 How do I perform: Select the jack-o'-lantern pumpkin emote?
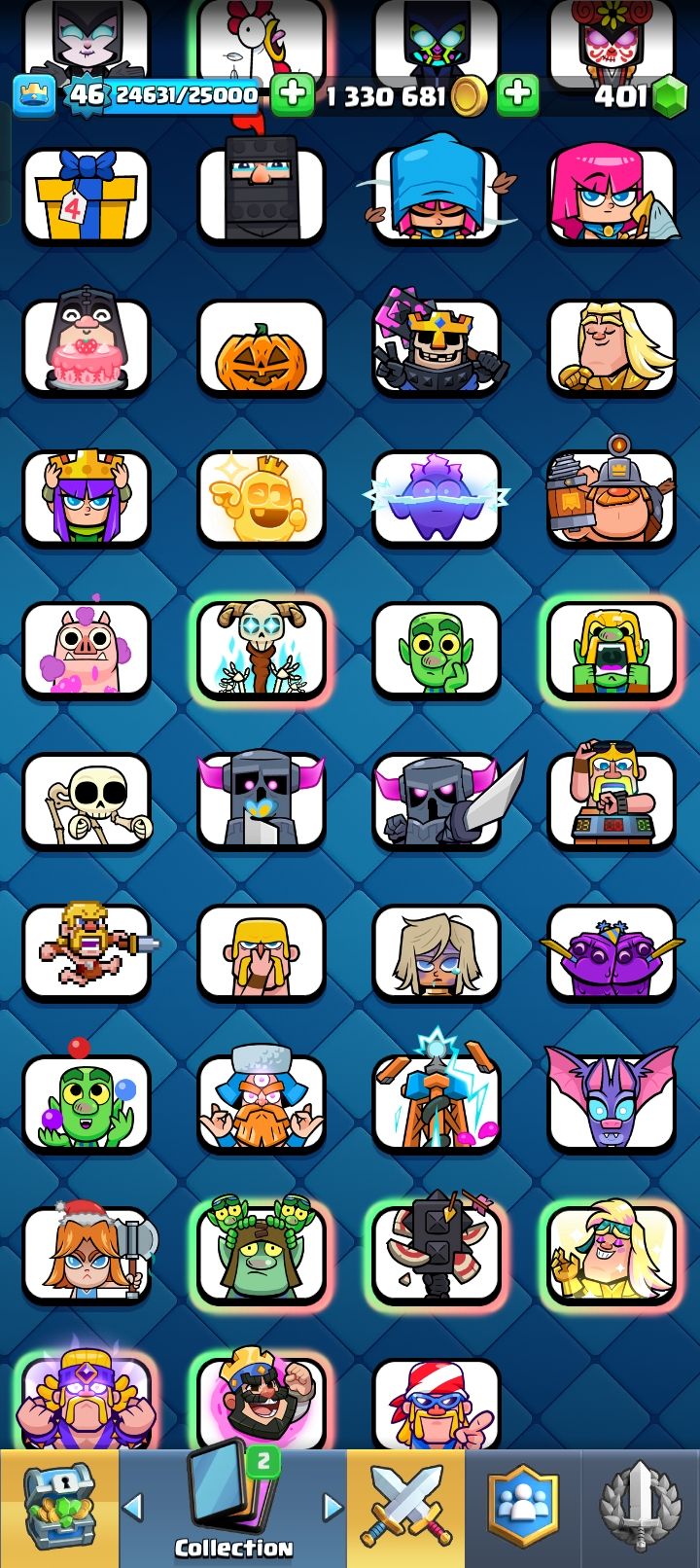tap(261, 347)
